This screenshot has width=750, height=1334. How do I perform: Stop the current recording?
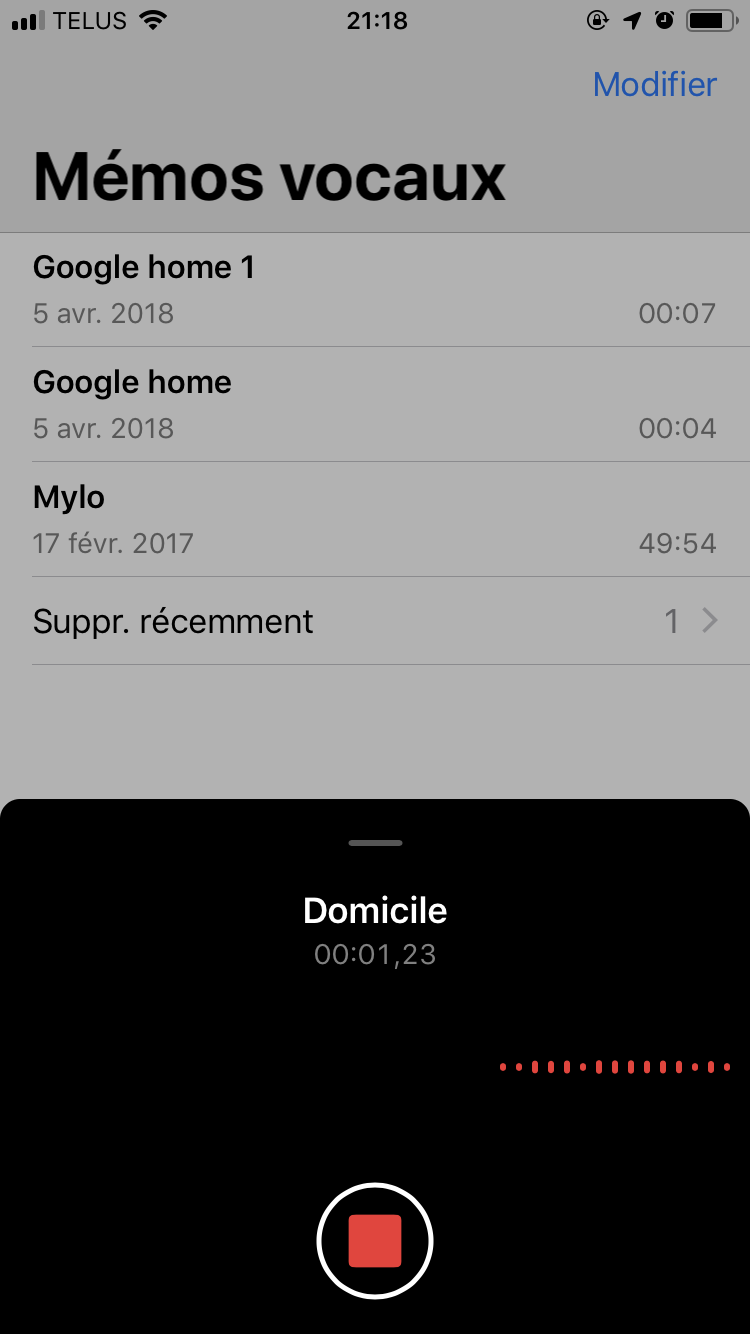click(x=375, y=1241)
